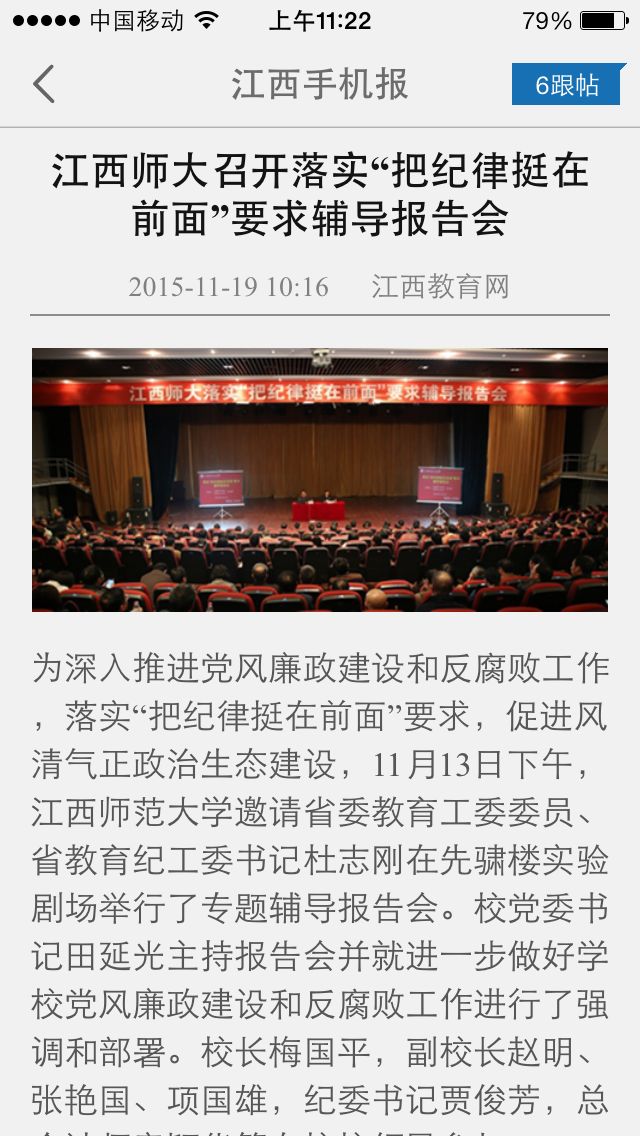View the report meeting photo
This screenshot has height=1136, width=640.
pos(320,480)
